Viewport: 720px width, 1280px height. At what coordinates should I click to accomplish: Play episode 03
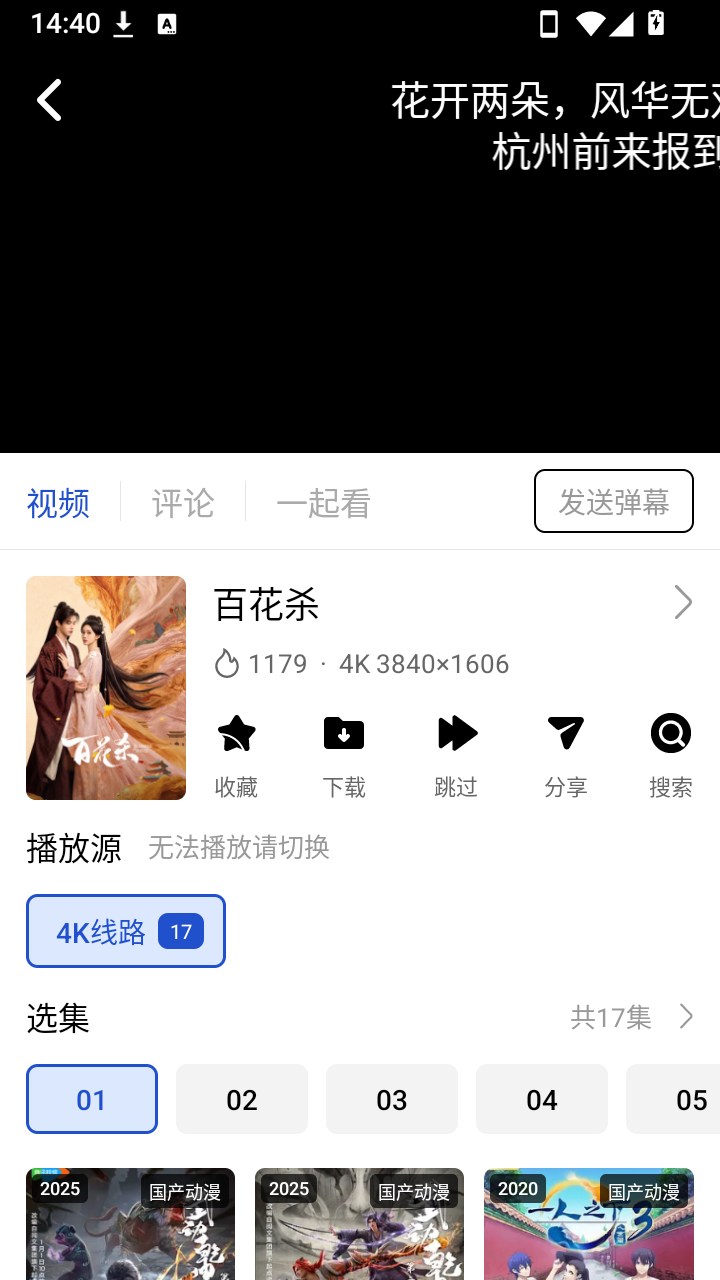click(392, 1099)
